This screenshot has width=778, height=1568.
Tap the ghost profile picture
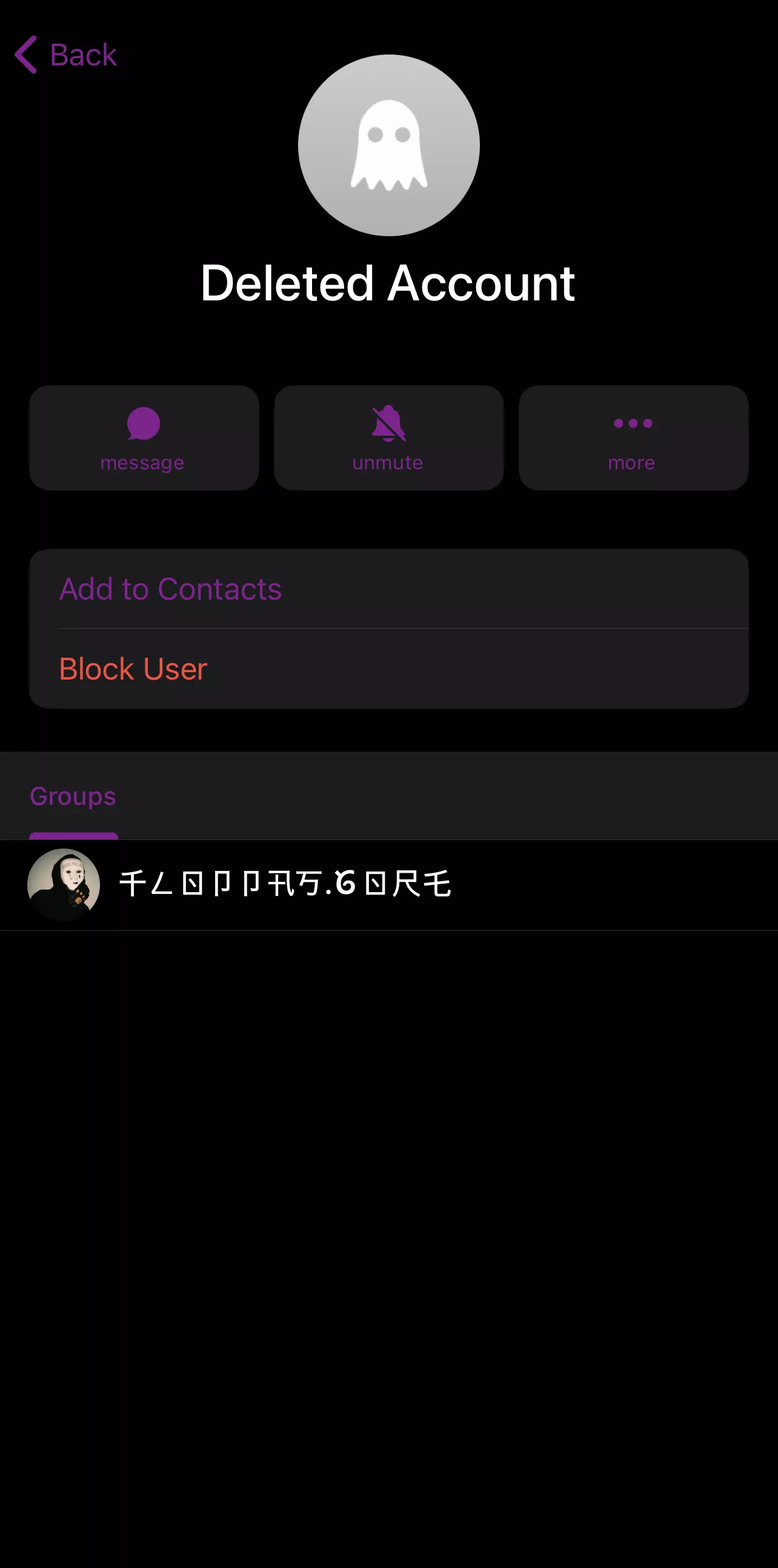[388, 145]
